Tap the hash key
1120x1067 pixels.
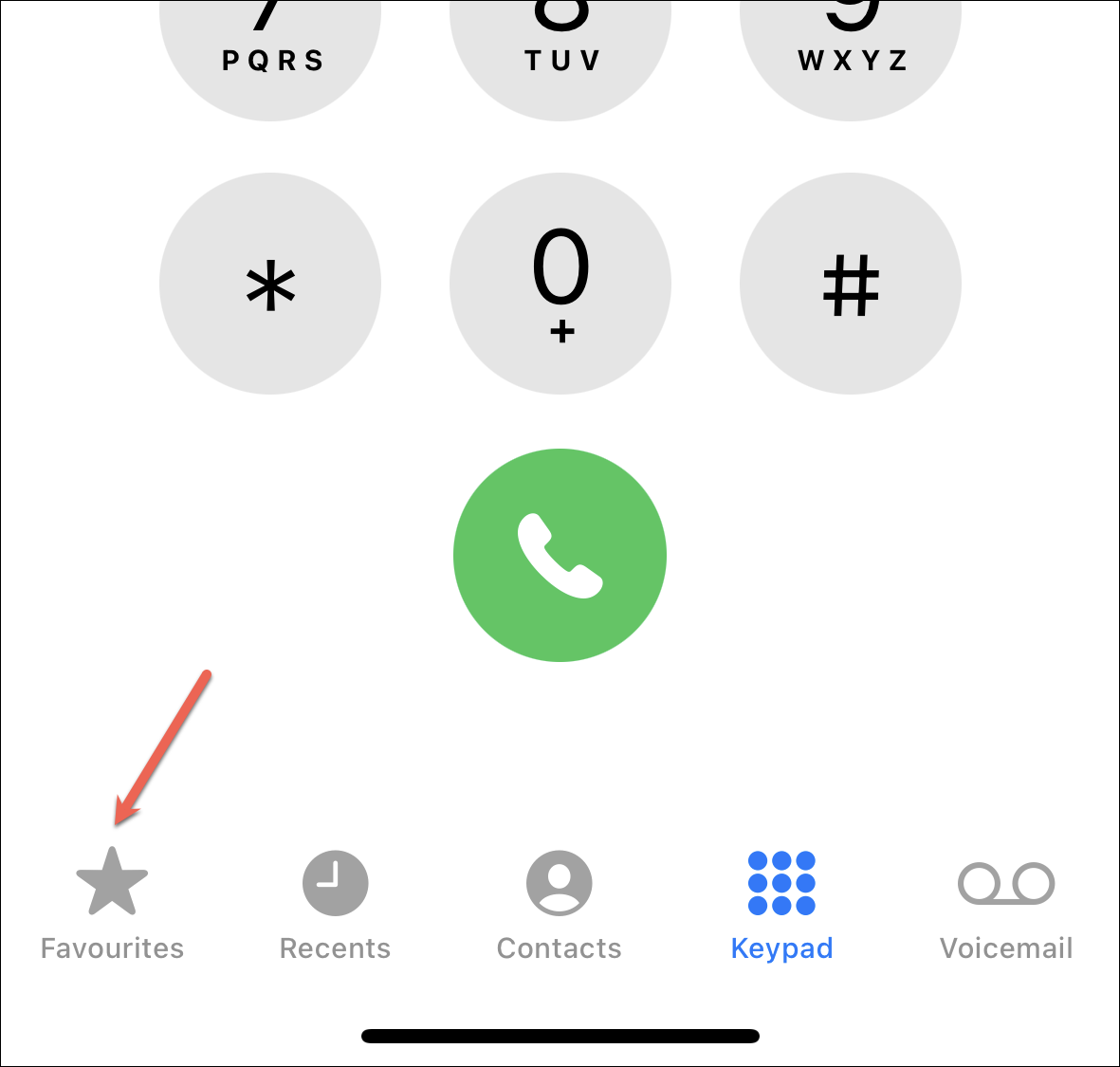tap(851, 284)
